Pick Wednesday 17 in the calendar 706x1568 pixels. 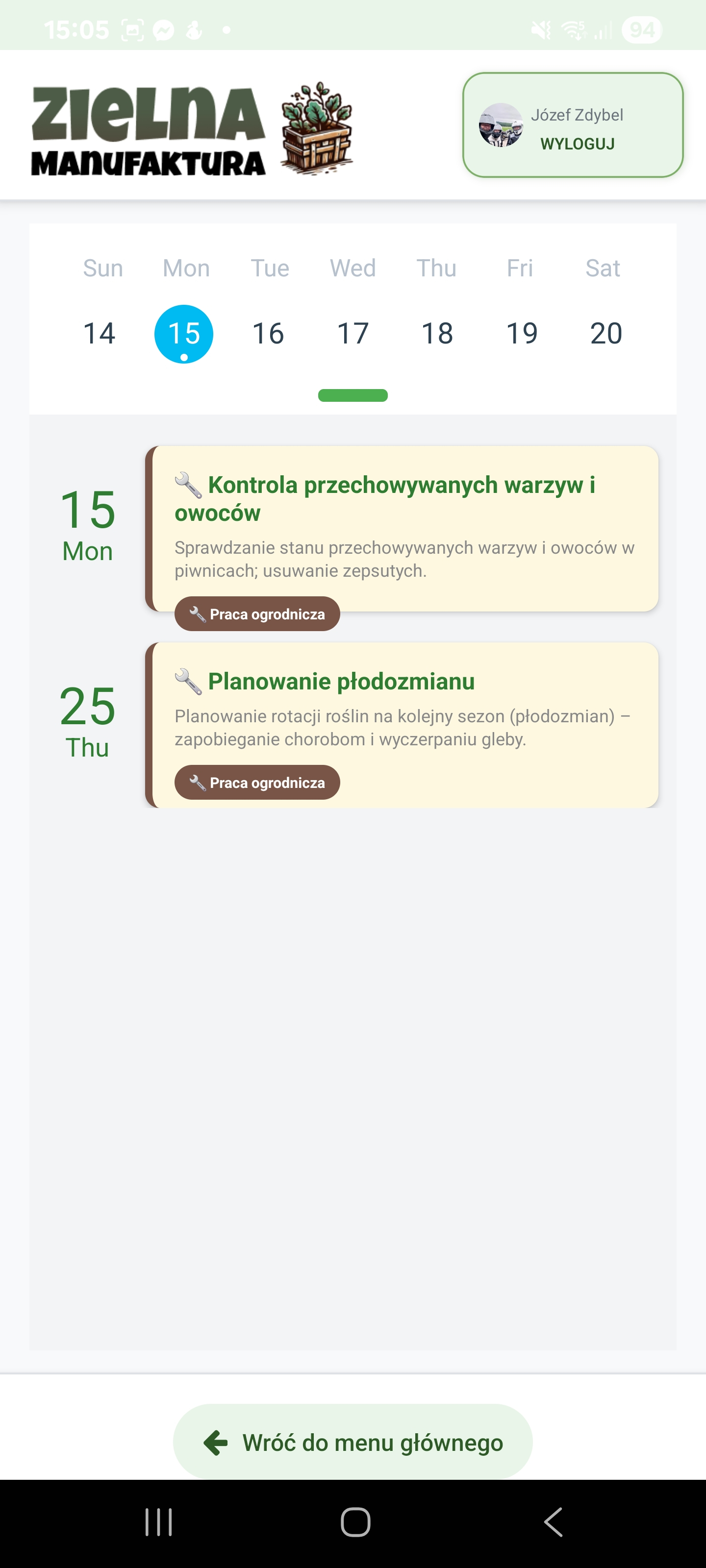pos(353,334)
